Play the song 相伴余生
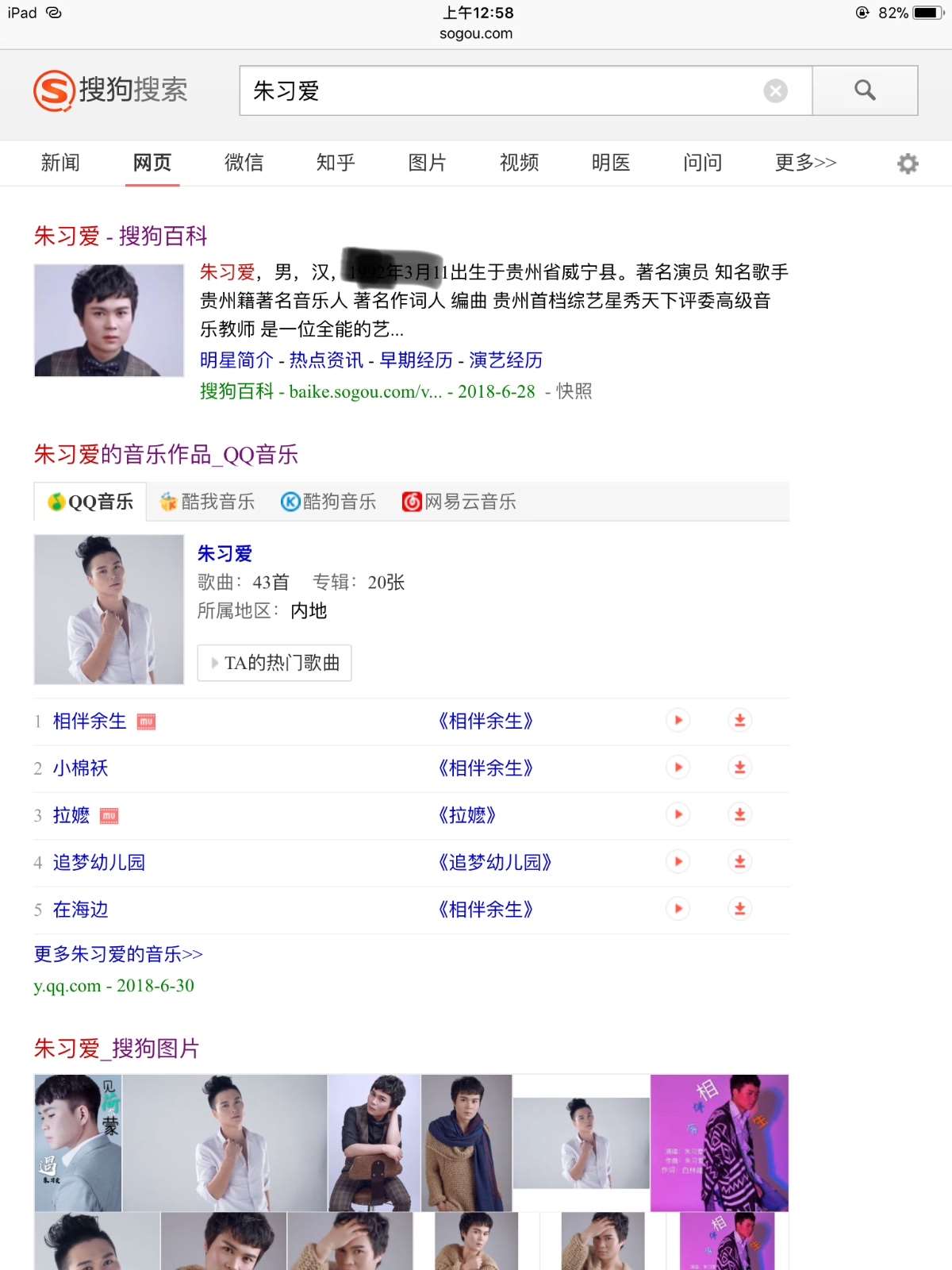 point(678,721)
